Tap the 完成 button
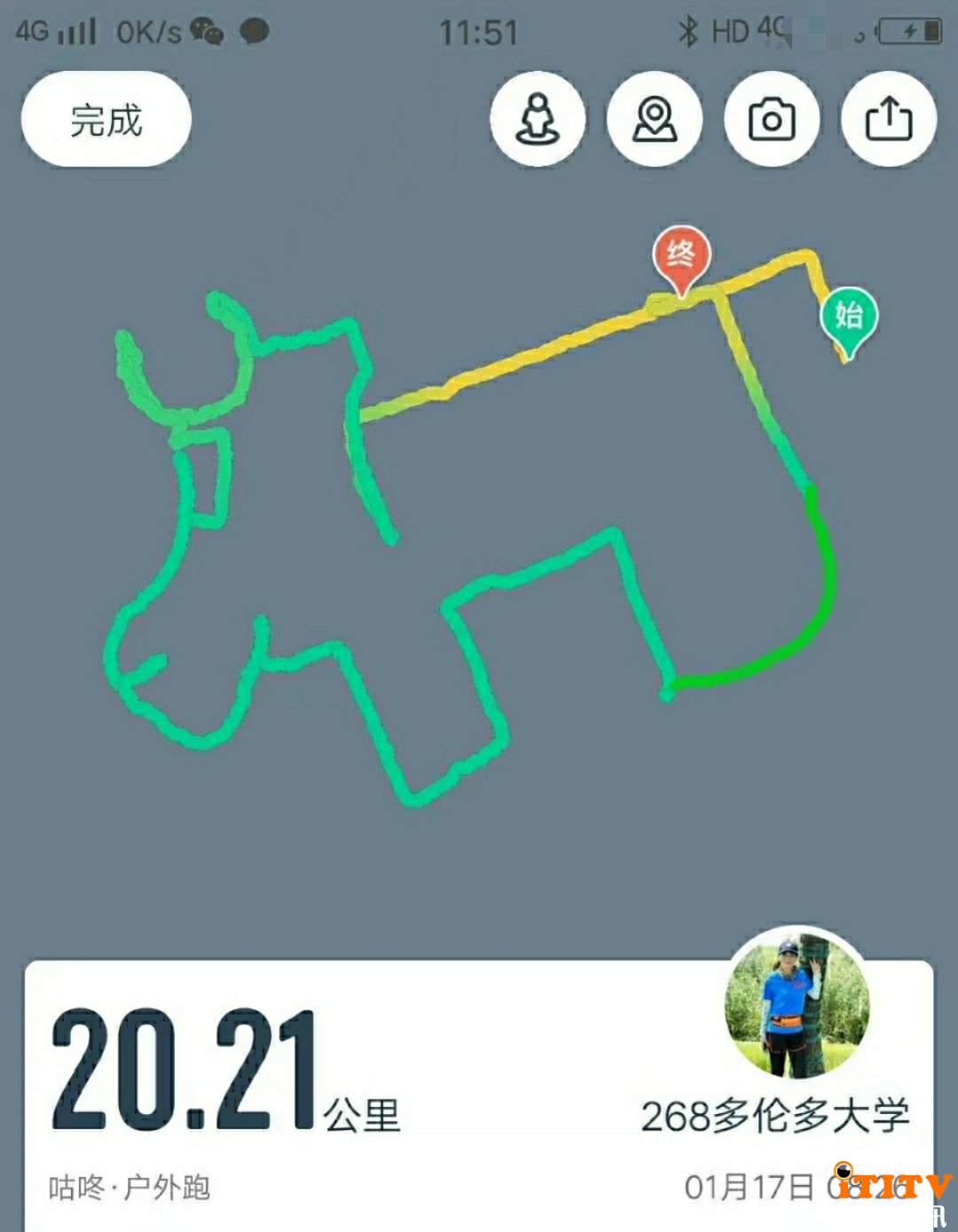This screenshot has width=958, height=1232. (106, 120)
